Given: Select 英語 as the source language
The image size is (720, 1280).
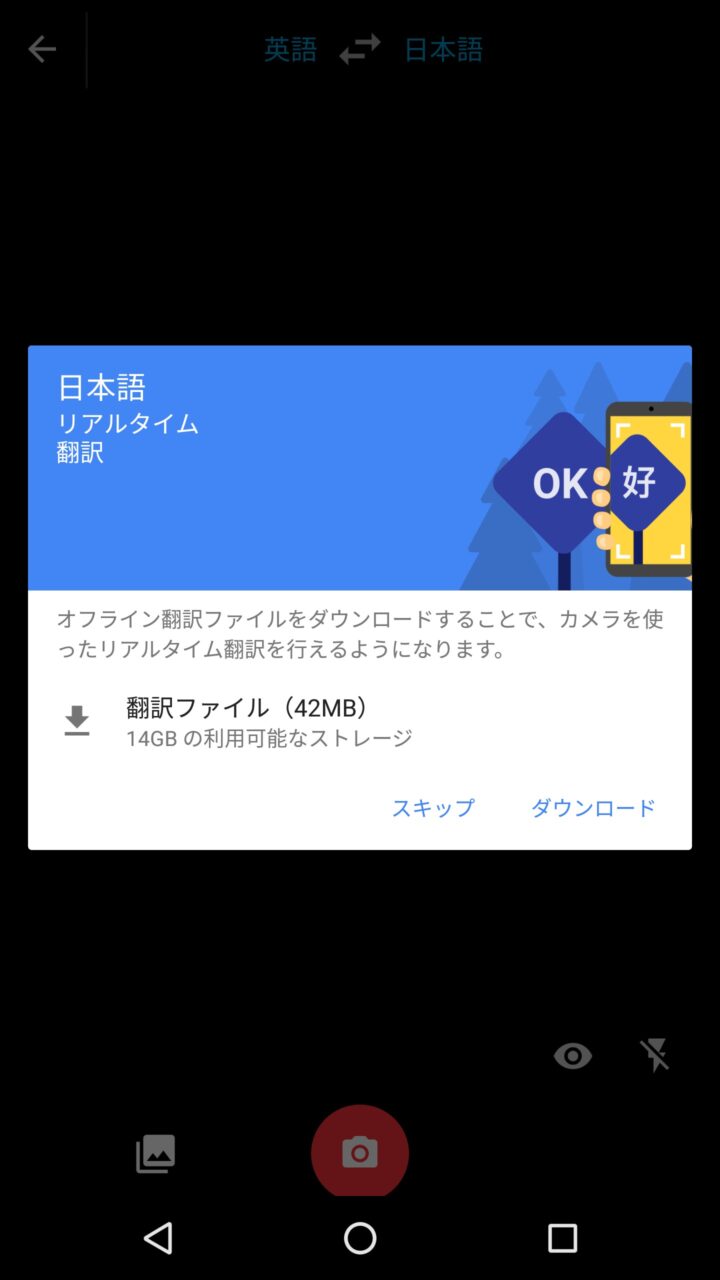Looking at the screenshot, I should pos(290,49).
